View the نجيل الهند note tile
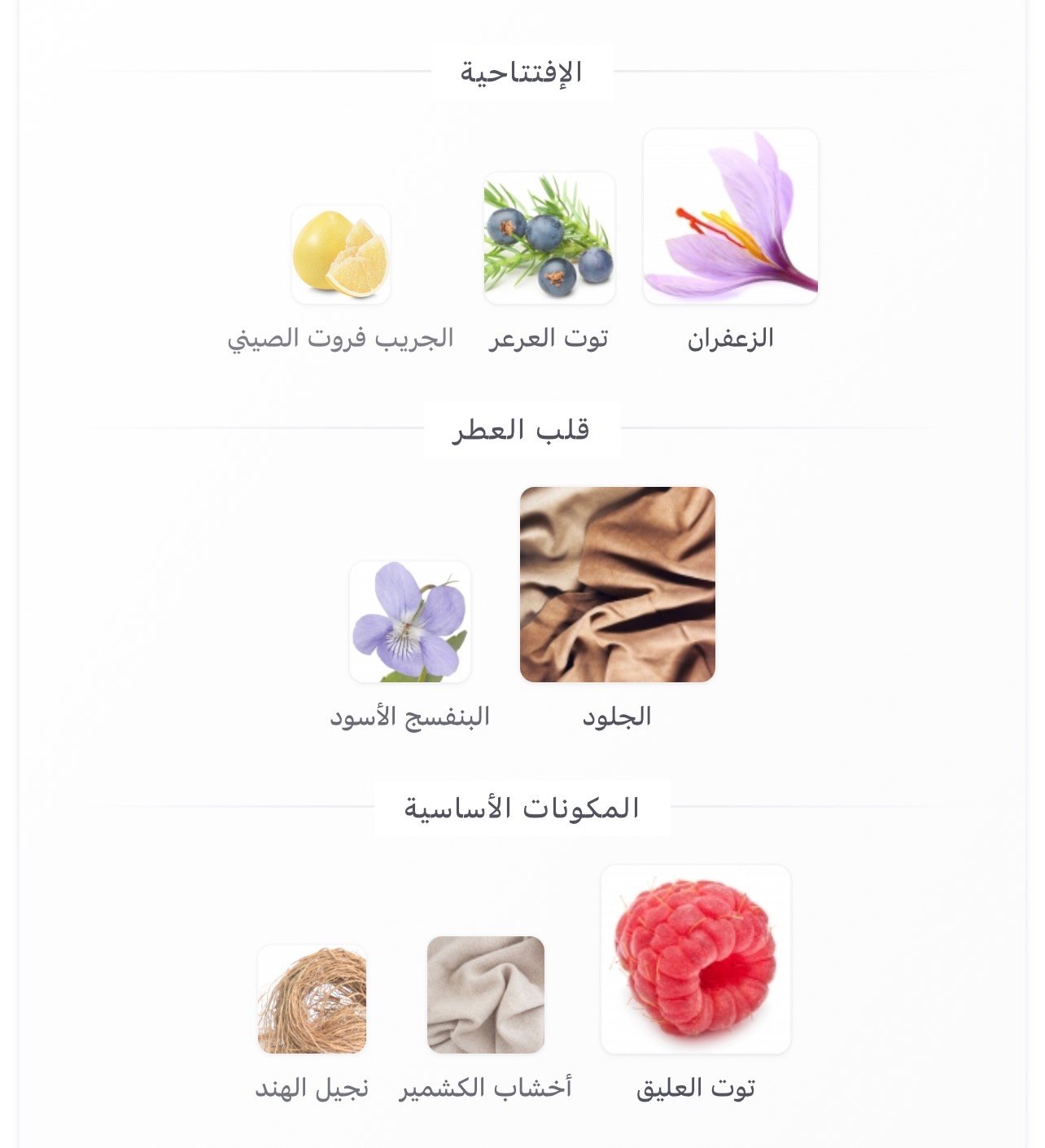Screen dimensions: 1045x1148 point(312,1000)
